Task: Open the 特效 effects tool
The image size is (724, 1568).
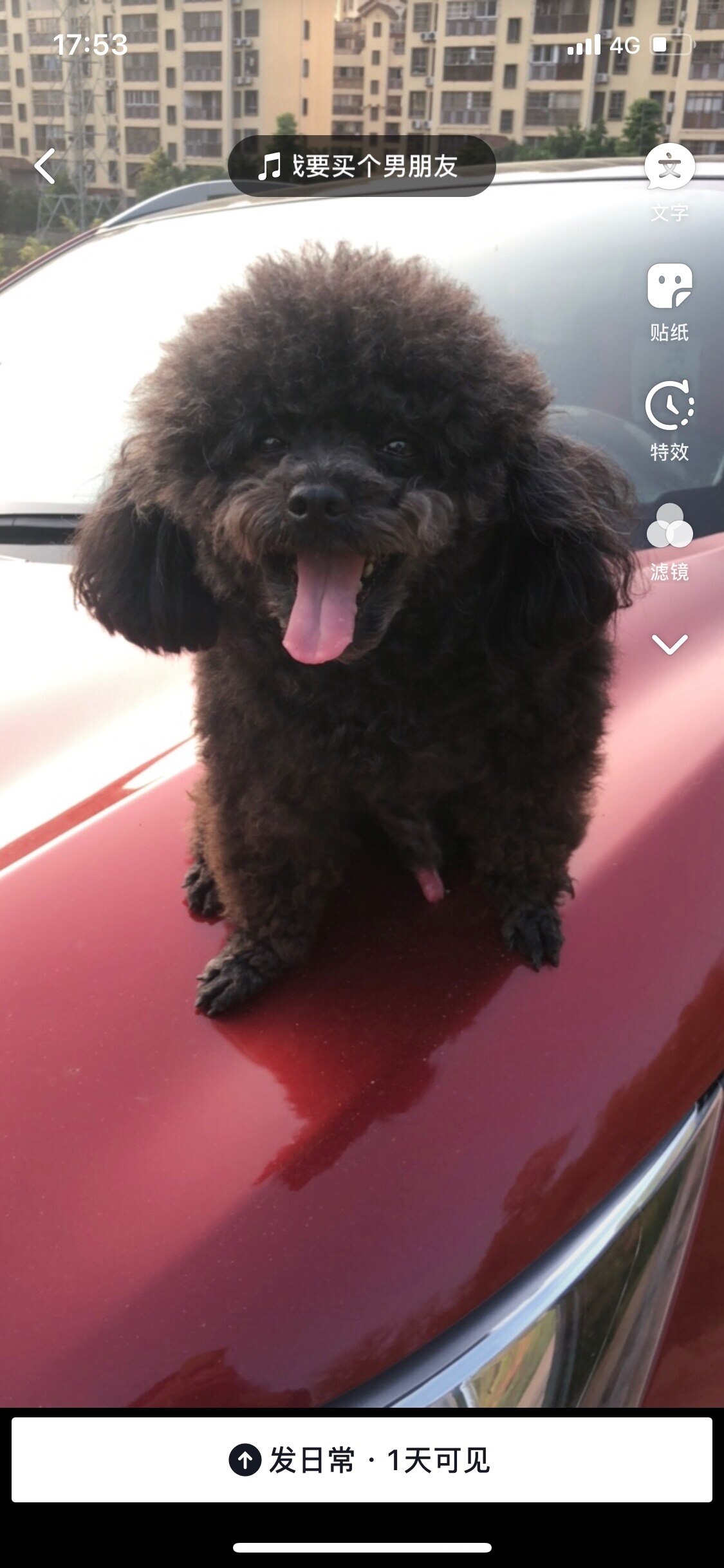Action: [x=669, y=422]
